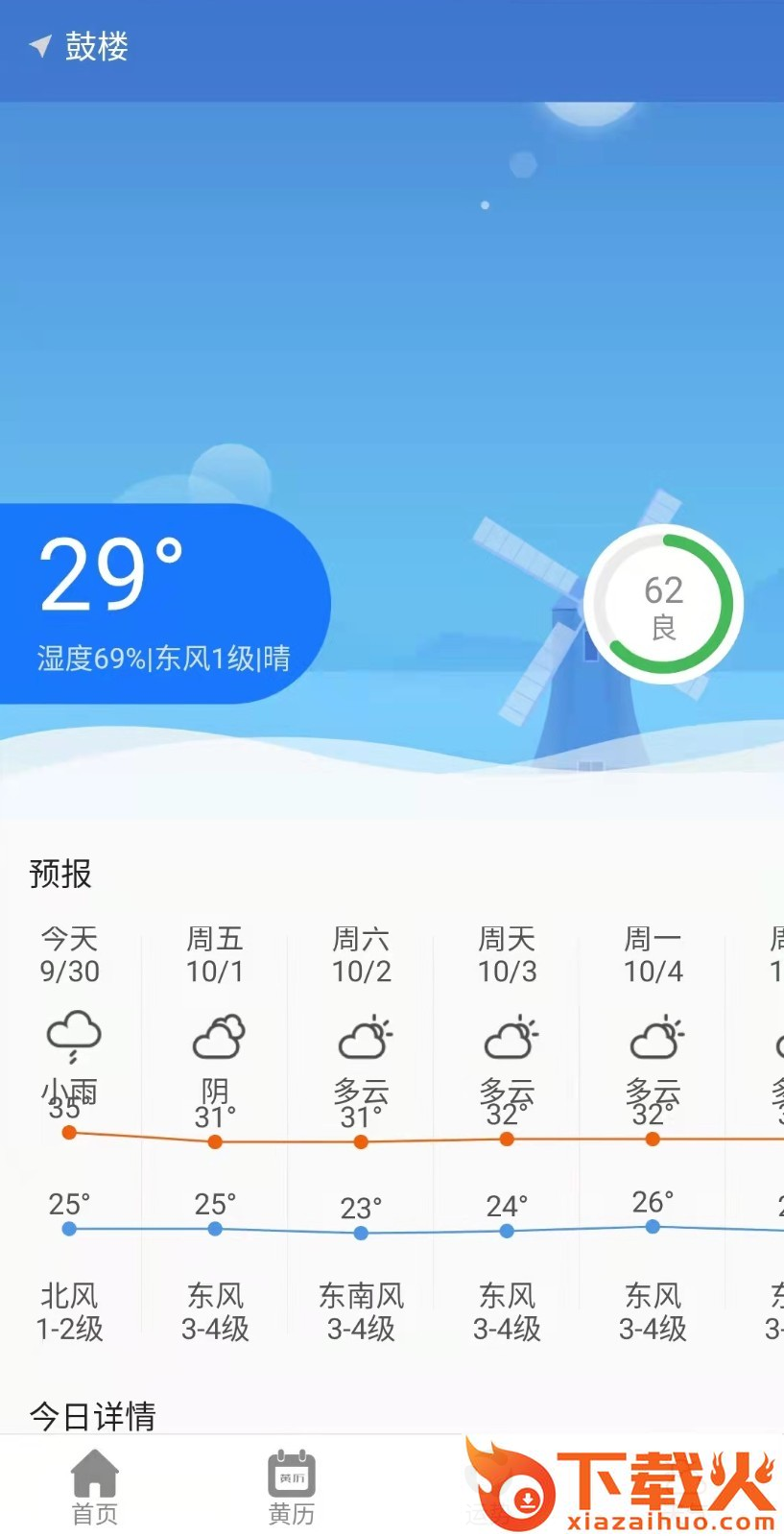Select today's 9/30 forecast column

[69, 1133]
